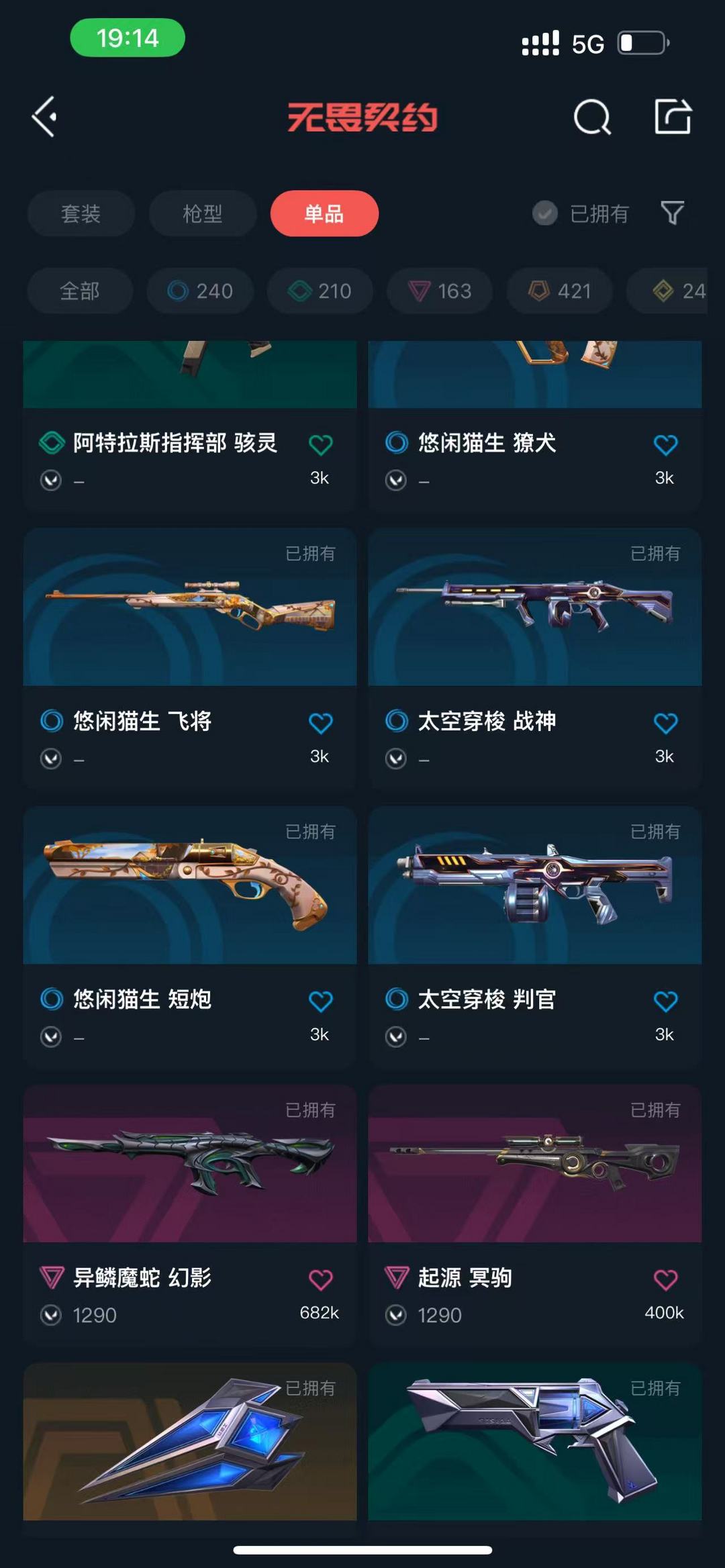Open the search function

[593, 118]
